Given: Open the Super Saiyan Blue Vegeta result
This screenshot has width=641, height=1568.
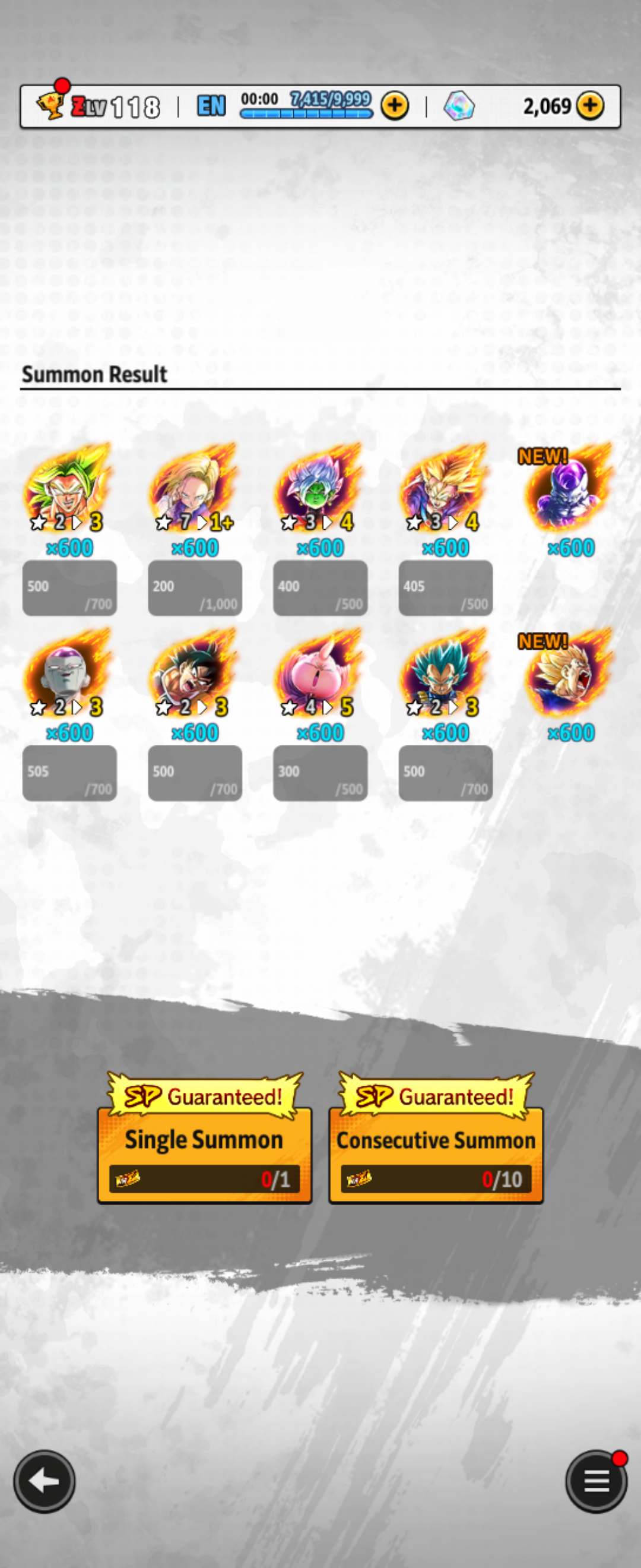Looking at the screenshot, I should click(445, 672).
